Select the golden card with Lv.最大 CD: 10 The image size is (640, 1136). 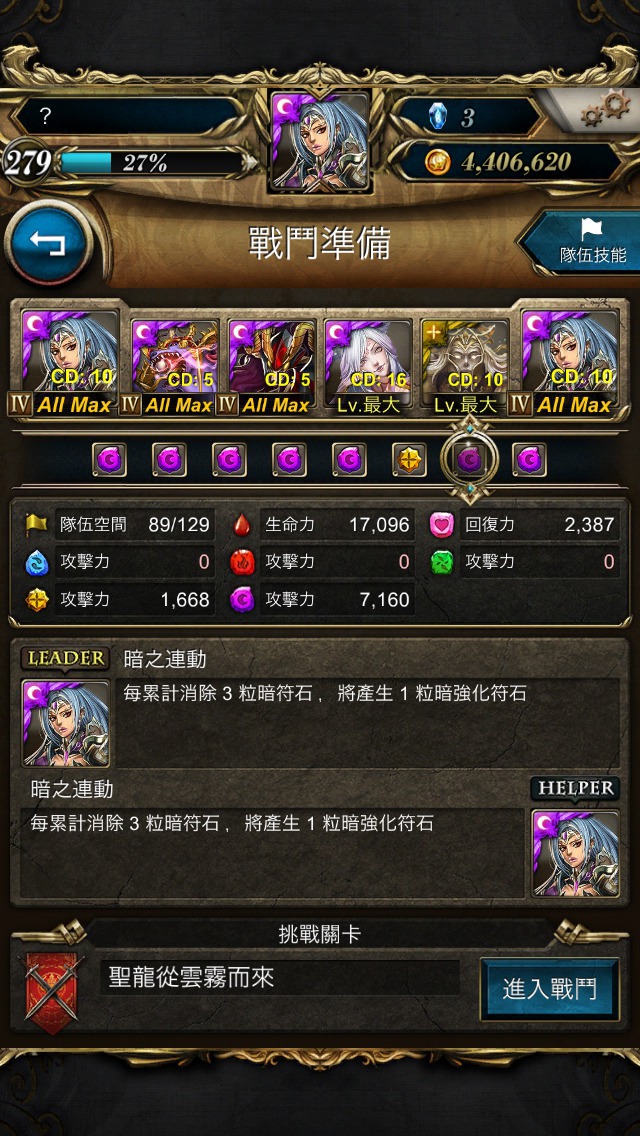tap(466, 364)
